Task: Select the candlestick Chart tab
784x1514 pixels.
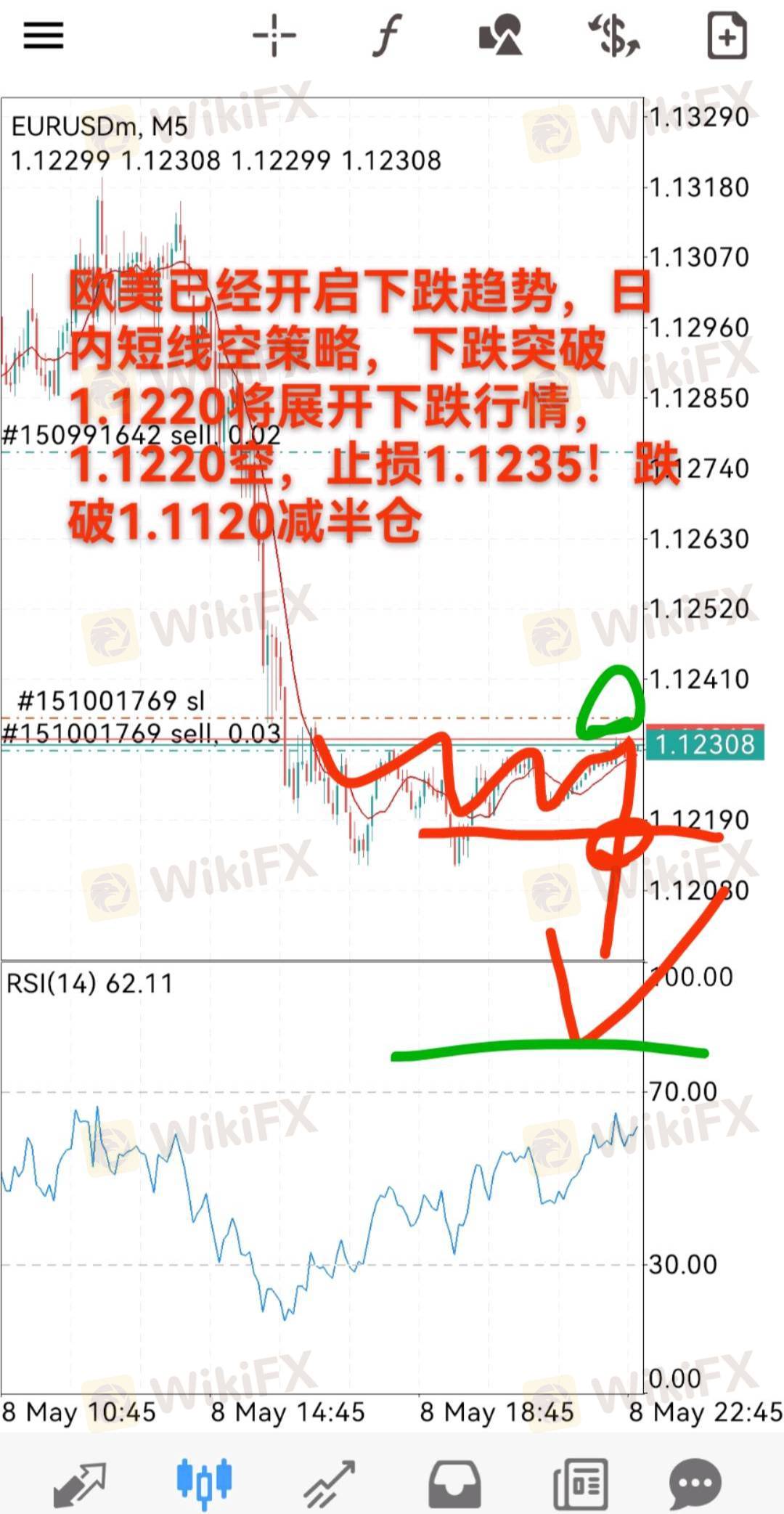Action: (x=205, y=1481)
